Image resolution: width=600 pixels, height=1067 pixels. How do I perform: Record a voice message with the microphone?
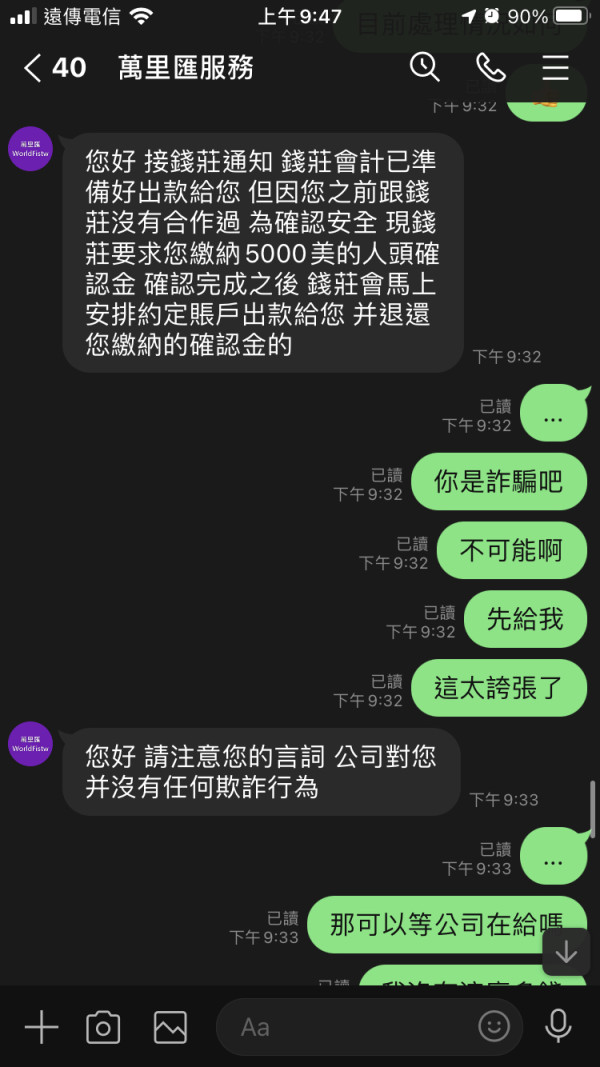pyautogui.click(x=558, y=1026)
